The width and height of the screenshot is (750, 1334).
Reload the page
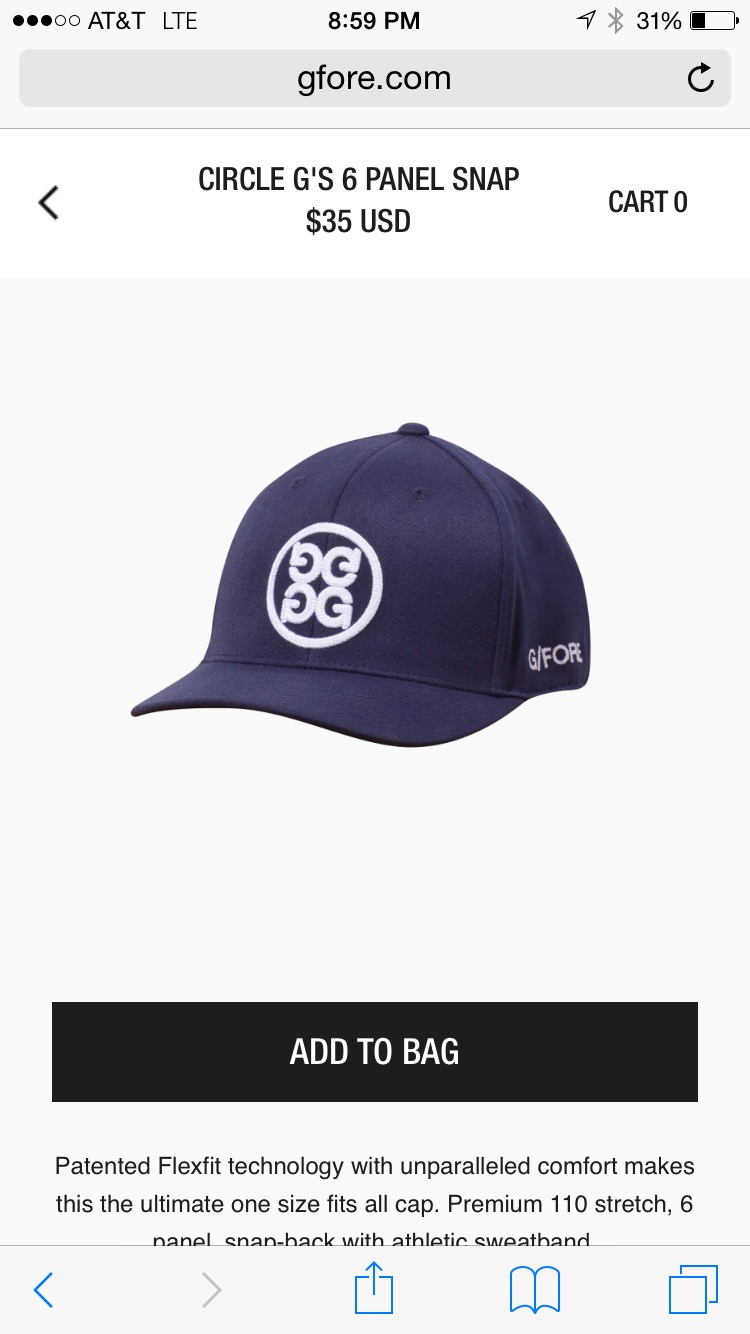[x=701, y=78]
